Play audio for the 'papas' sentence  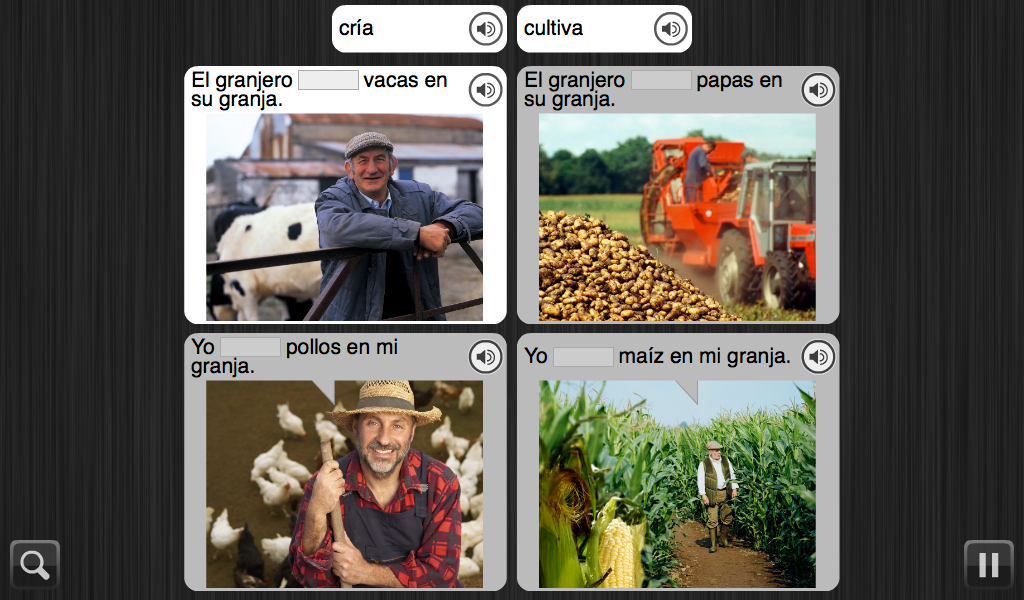(818, 90)
